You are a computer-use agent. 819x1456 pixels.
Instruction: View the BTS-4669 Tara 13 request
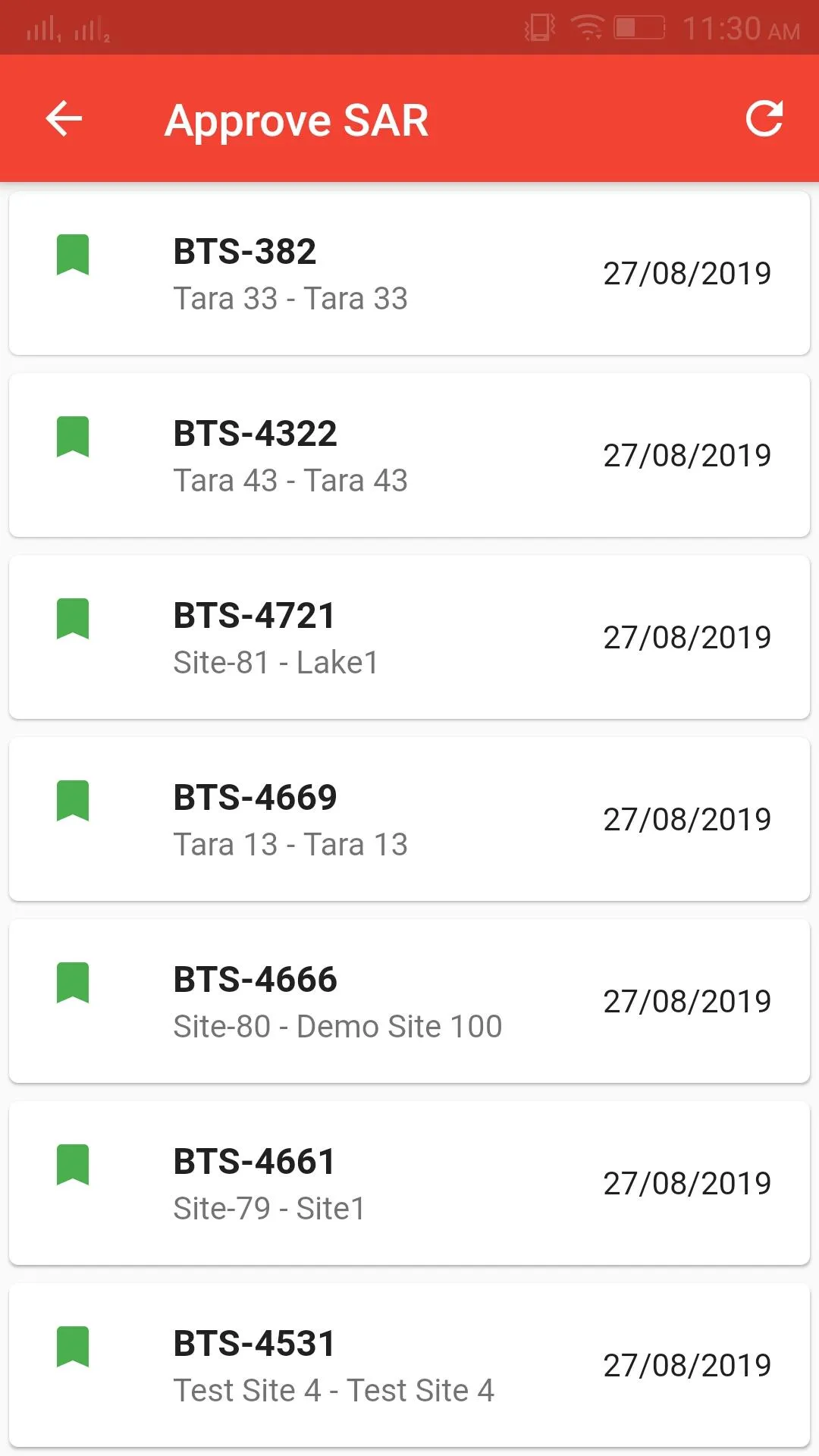[x=409, y=820]
